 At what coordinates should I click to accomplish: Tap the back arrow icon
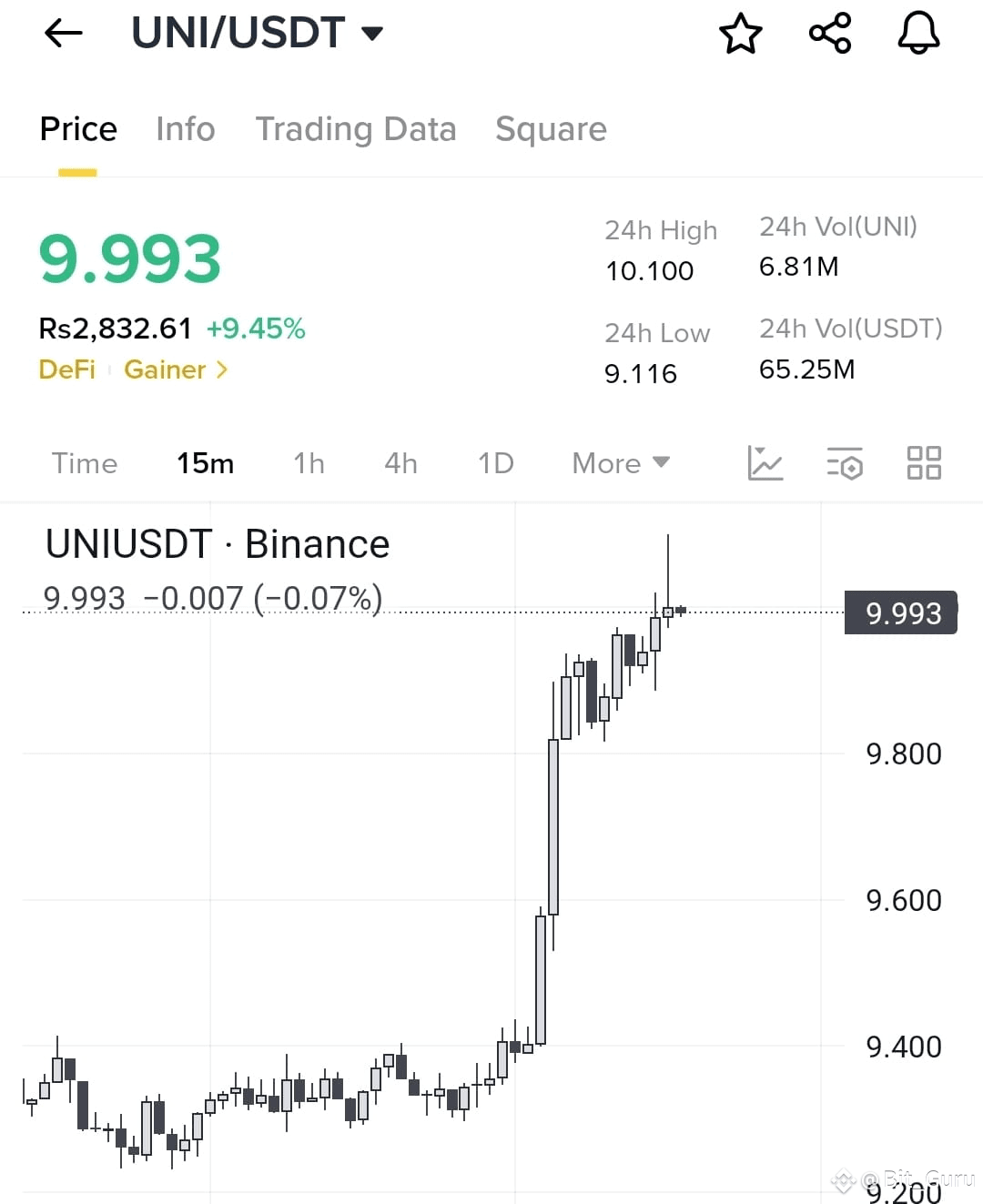[62, 33]
